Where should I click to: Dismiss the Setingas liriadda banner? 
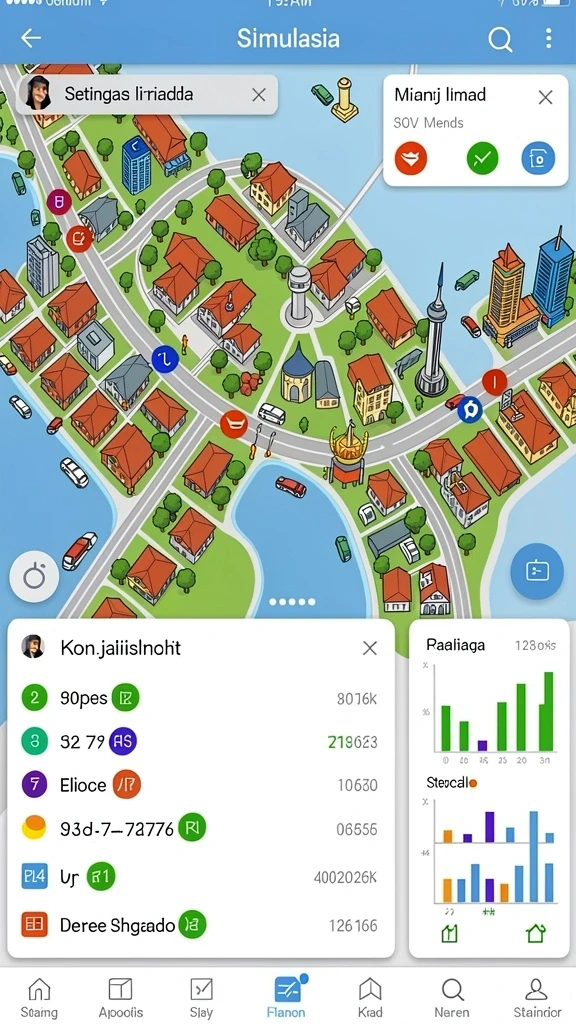click(259, 95)
